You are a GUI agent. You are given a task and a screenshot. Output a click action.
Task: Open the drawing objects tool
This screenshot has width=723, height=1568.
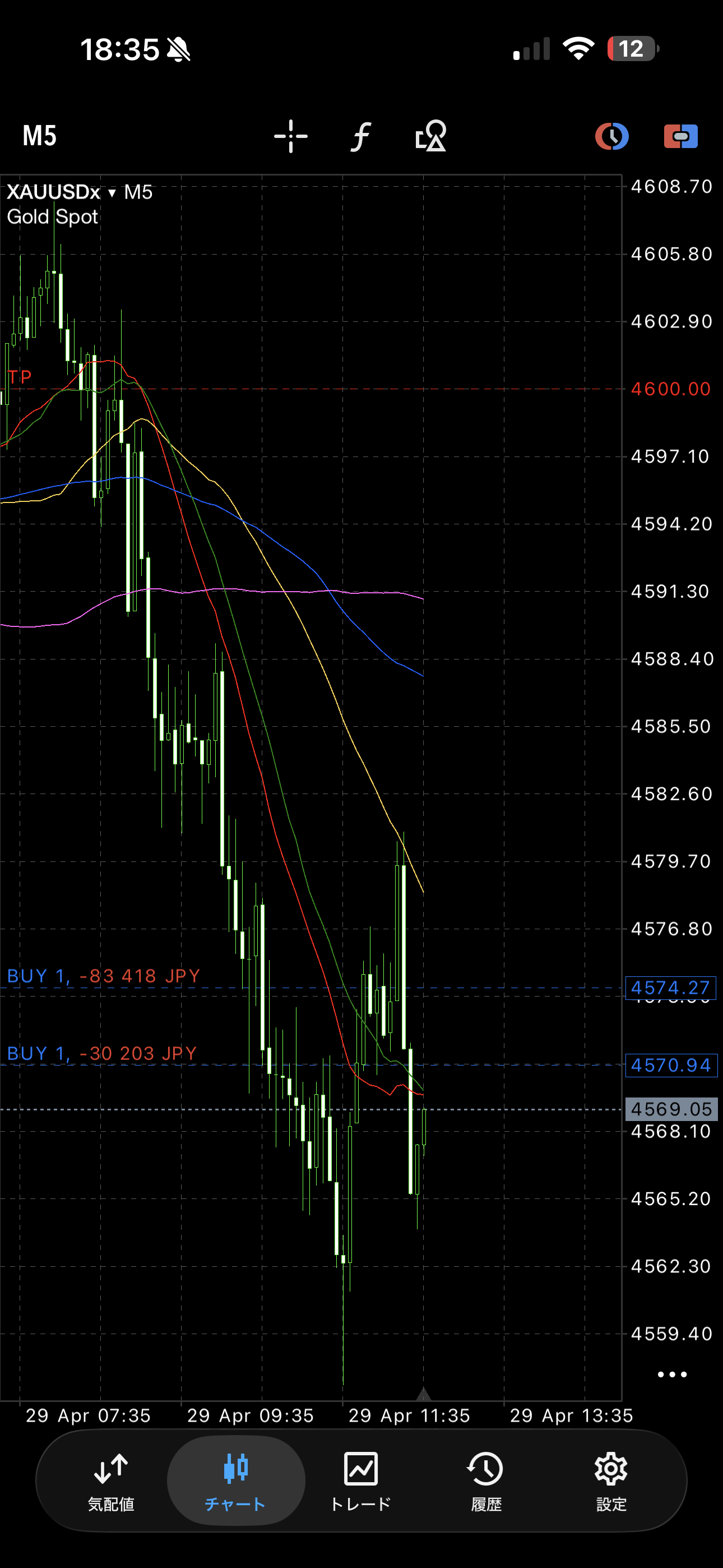point(431,136)
